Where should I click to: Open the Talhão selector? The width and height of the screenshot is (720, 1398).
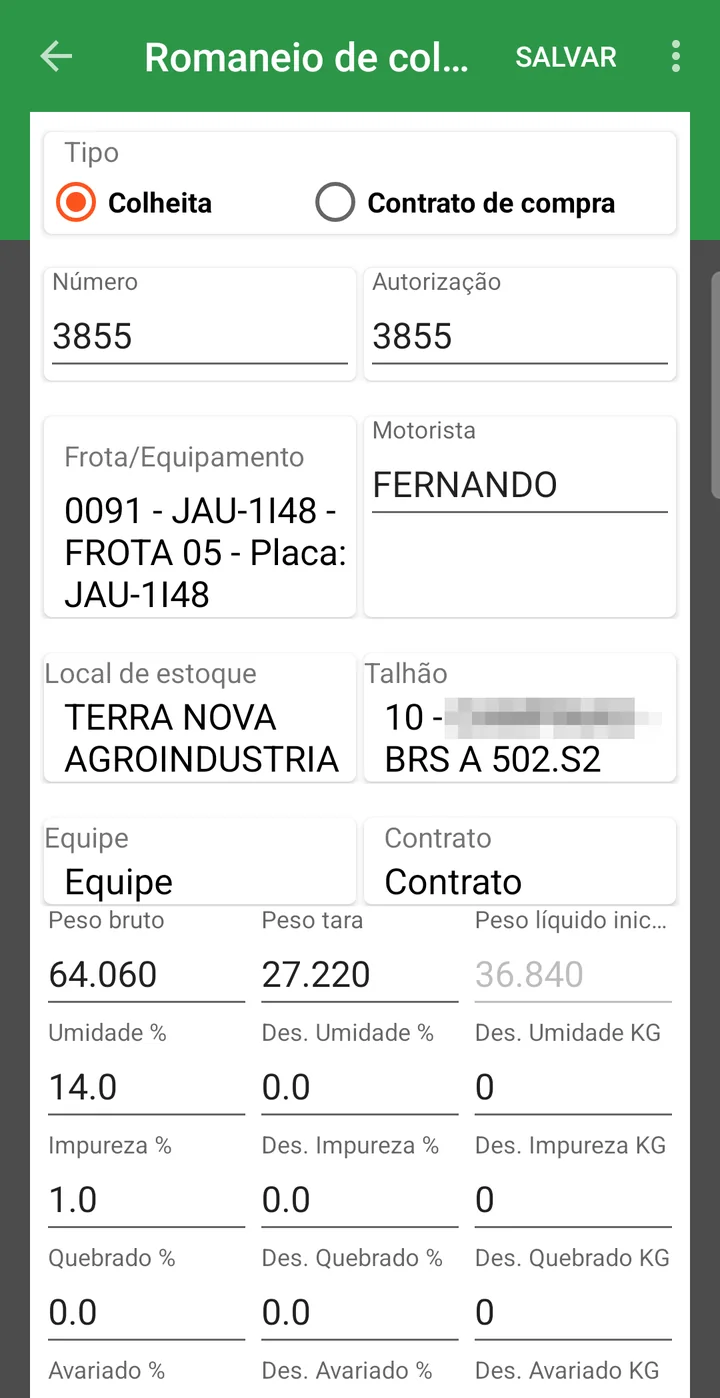520,718
